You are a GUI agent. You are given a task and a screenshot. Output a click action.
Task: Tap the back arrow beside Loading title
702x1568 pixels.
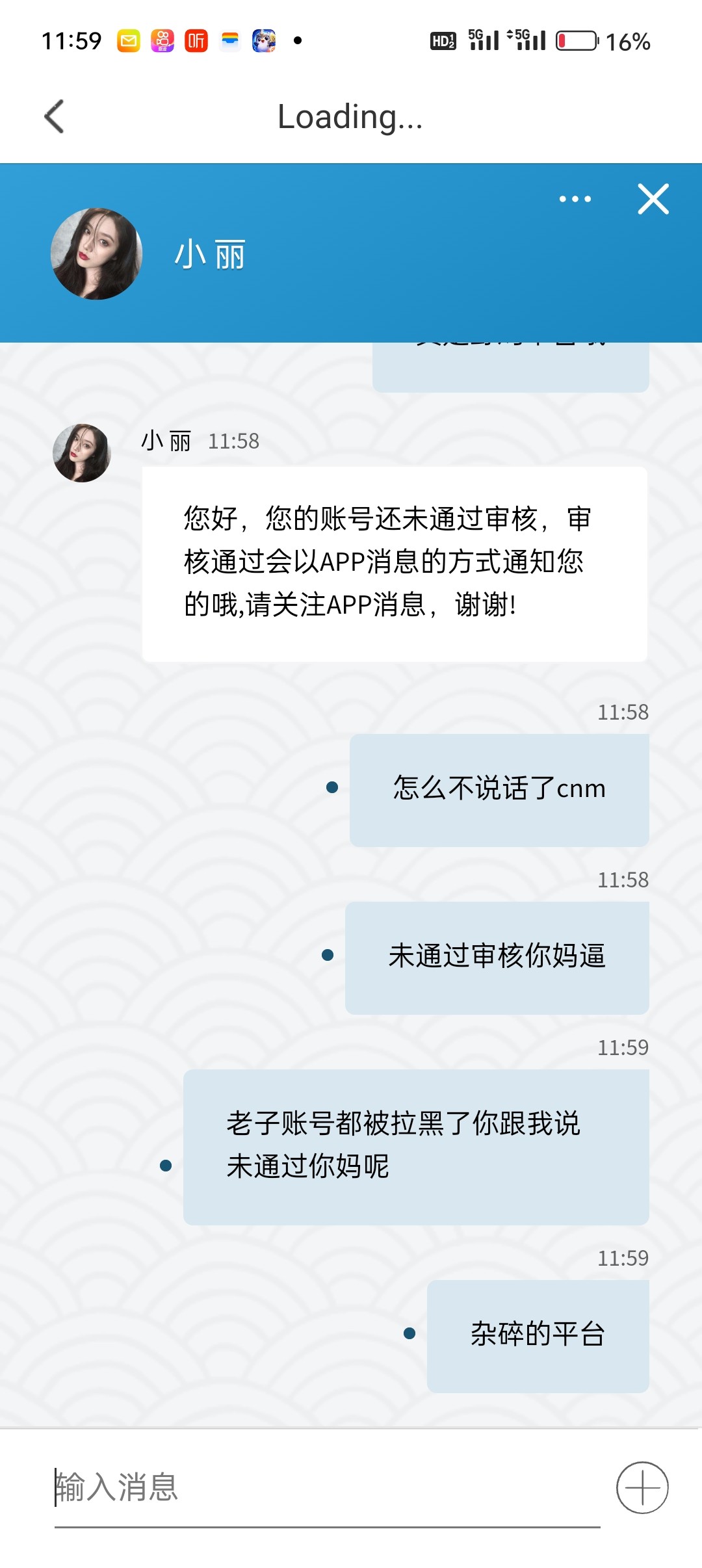coord(55,117)
